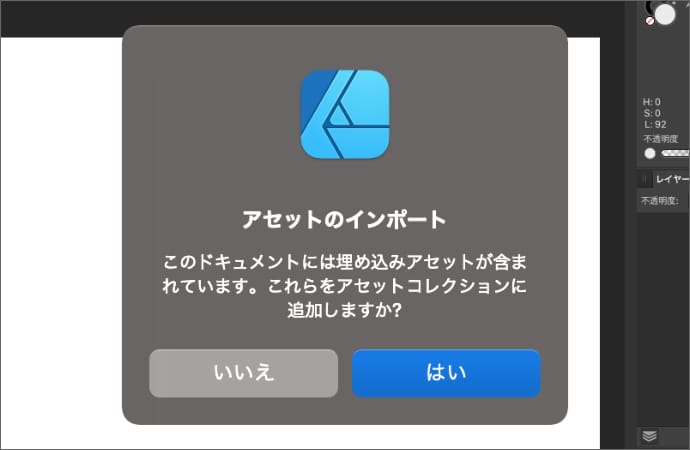Confirm with the はい button

446,373
